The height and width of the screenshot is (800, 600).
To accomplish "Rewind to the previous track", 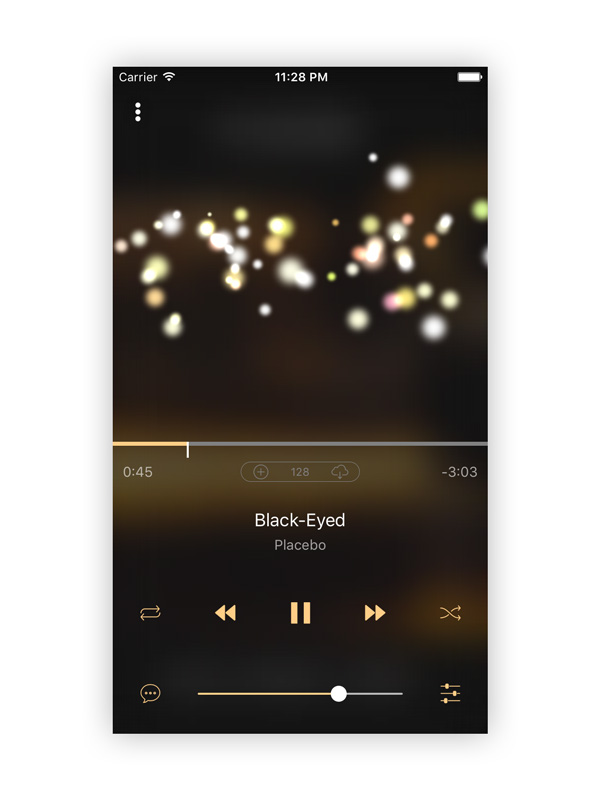I will [226, 613].
